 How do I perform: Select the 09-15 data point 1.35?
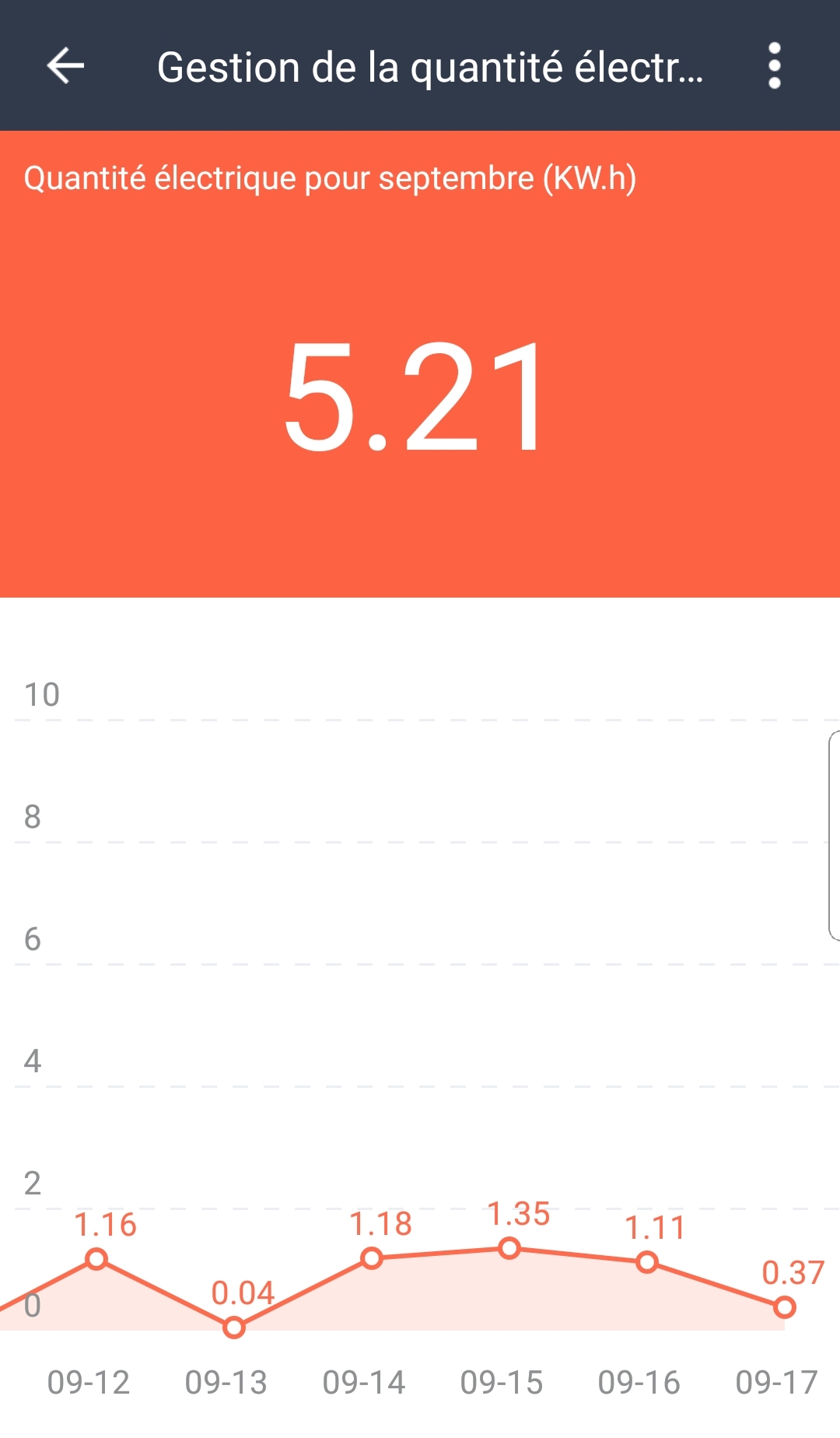tap(509, 1248)
